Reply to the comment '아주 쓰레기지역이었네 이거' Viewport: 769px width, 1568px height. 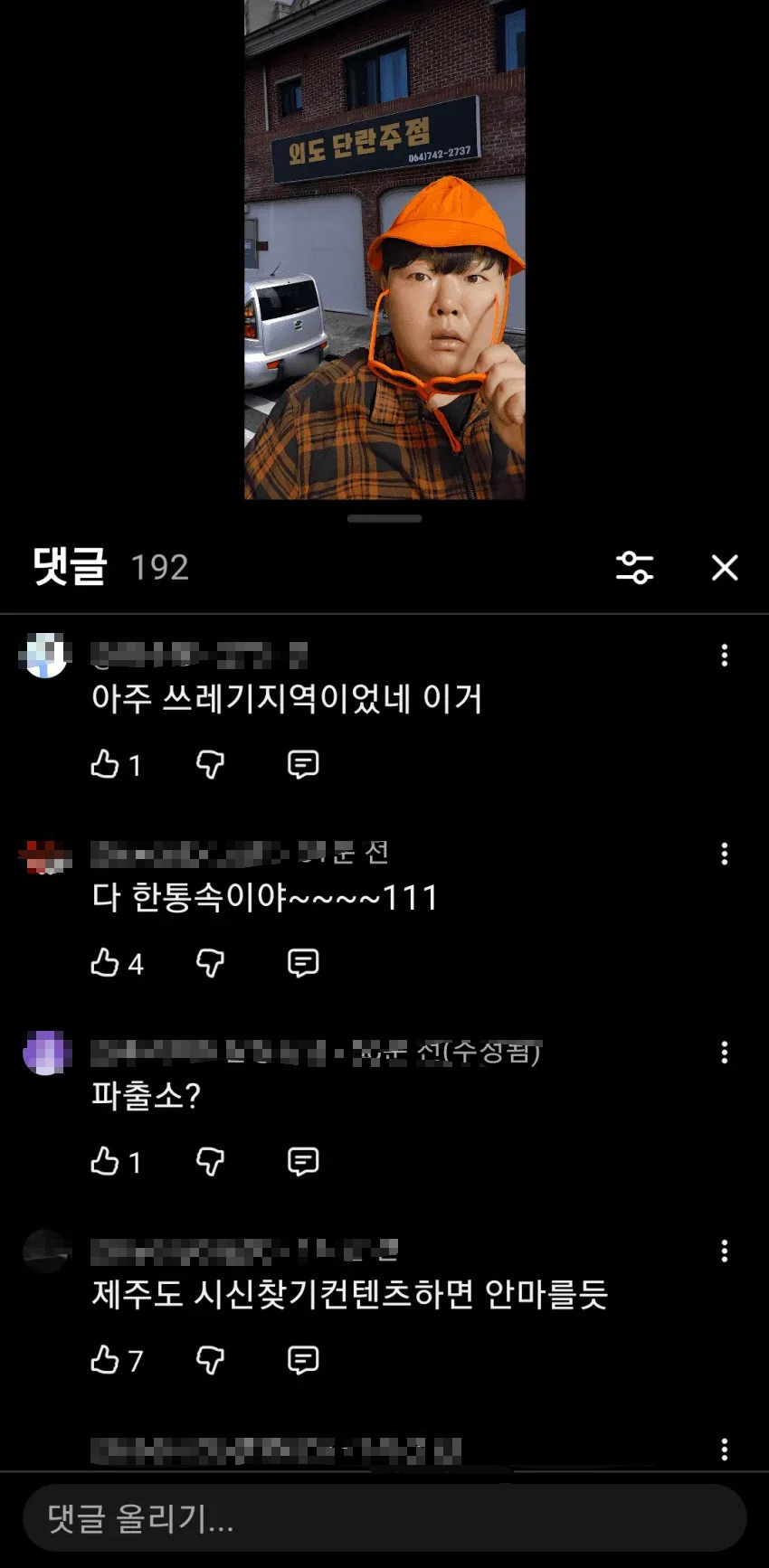pyautogui.click(x=303, y=765)
